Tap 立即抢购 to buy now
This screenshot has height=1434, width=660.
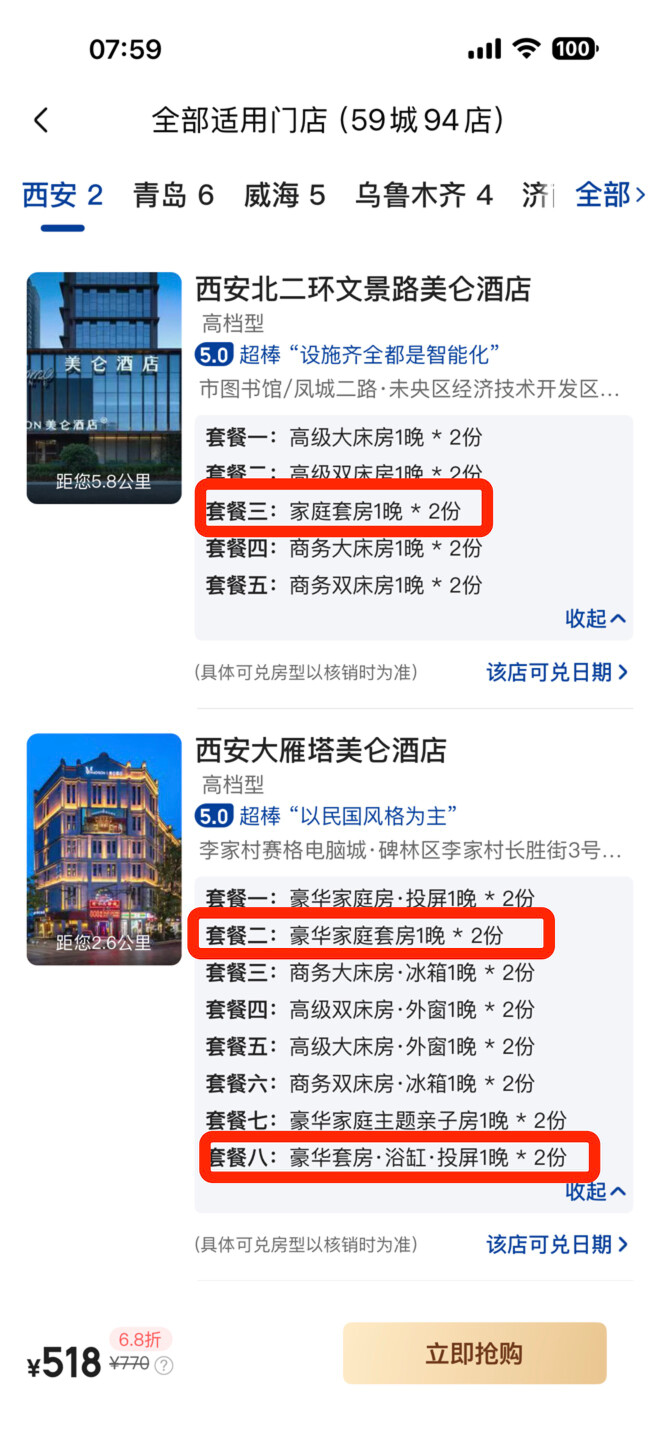coord(474,1354)
